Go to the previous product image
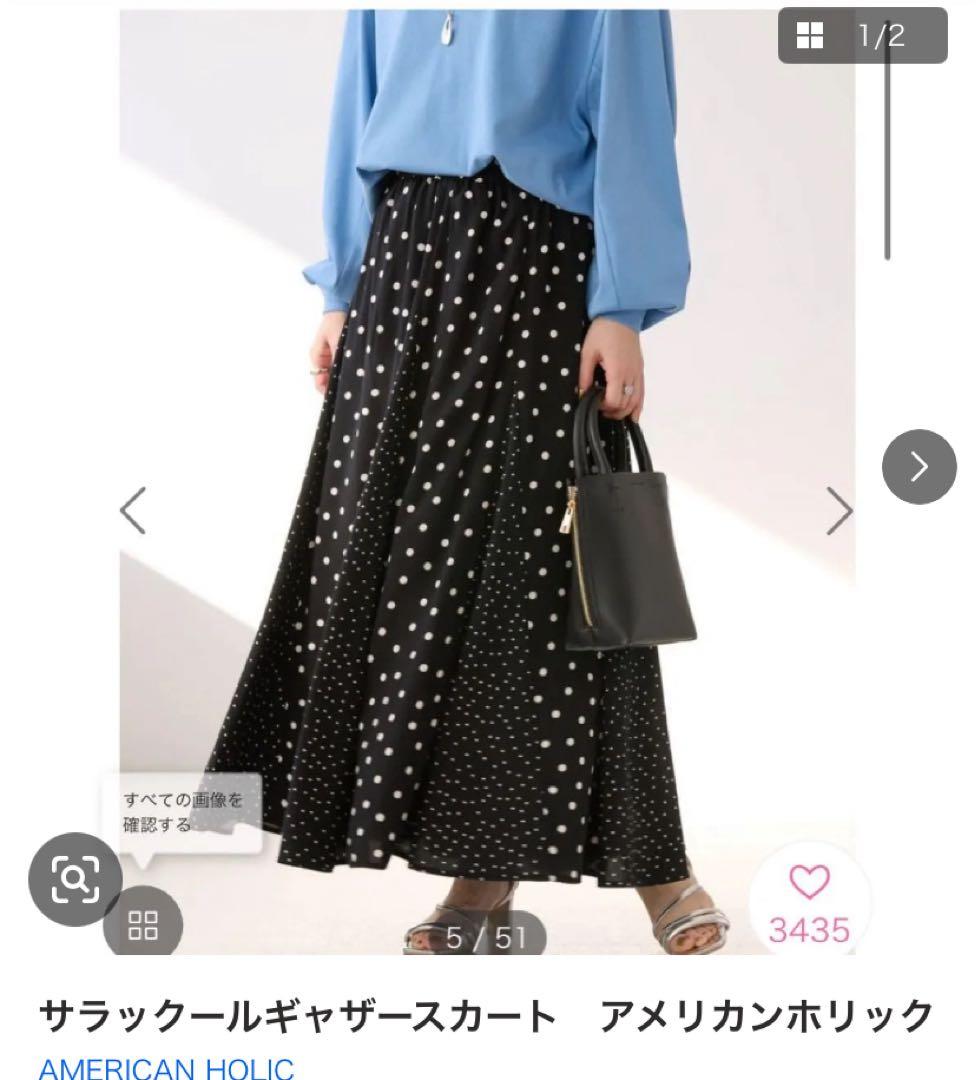Viewport: 977px width, 1080px height. tap(133, 511)
